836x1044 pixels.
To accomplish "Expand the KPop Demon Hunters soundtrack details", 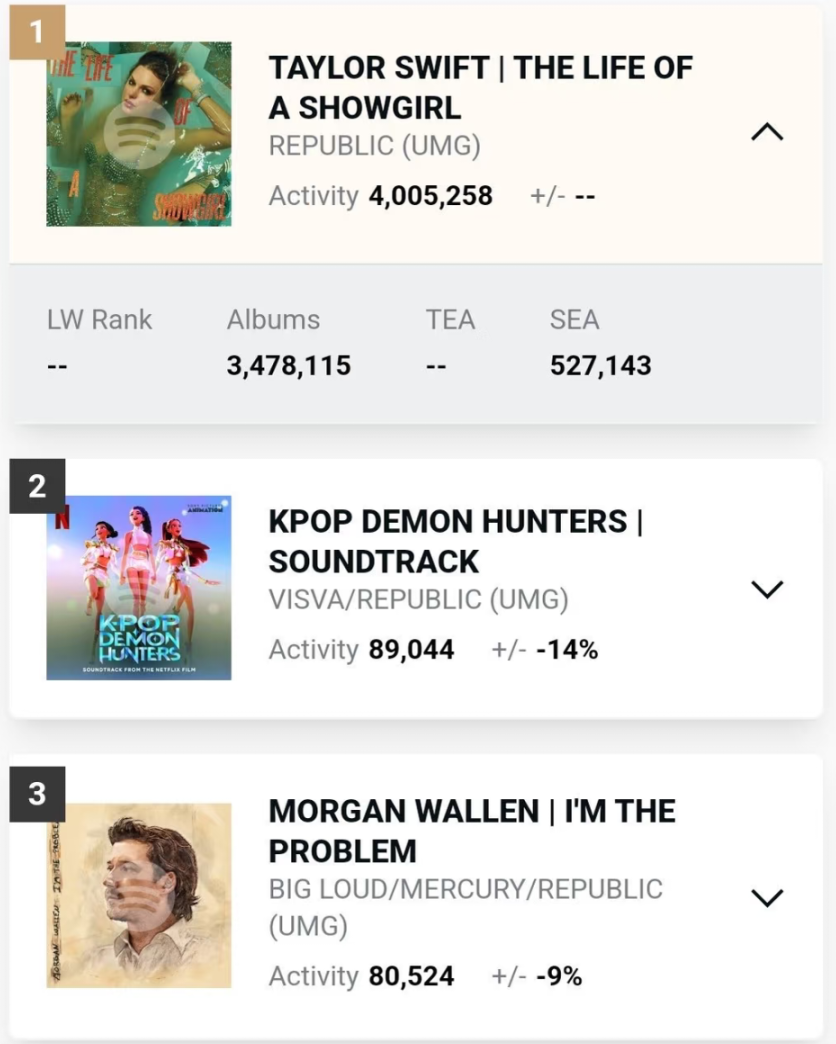I will pyautogui.click(x=767, y=589).
